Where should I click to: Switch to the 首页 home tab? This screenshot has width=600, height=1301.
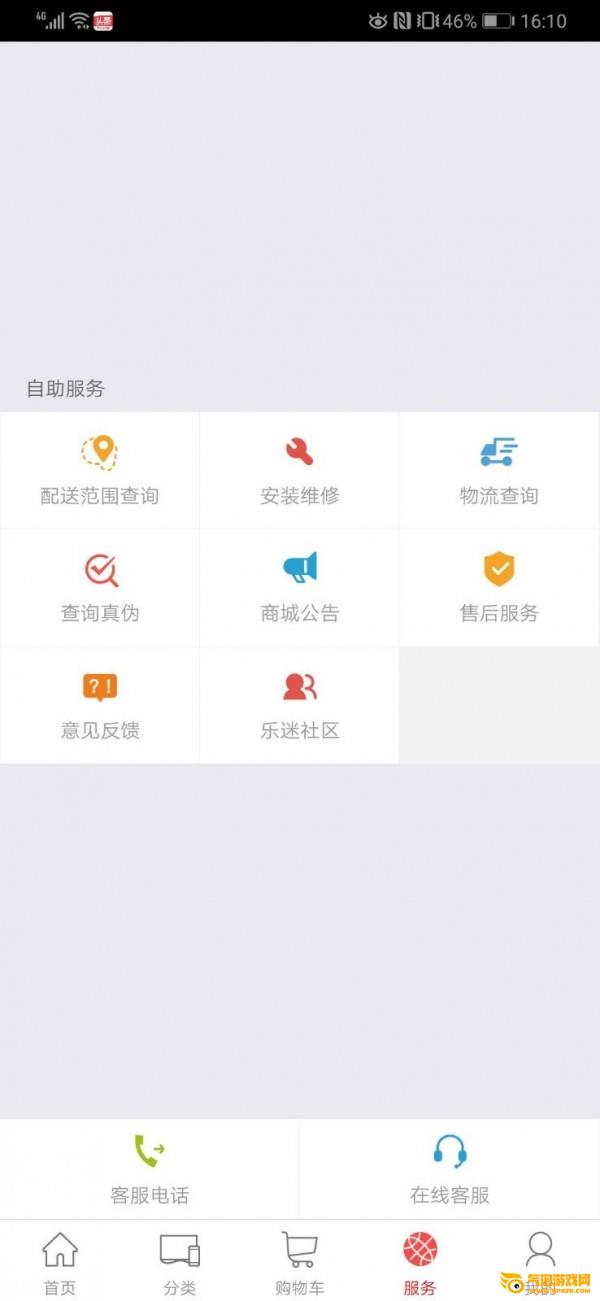(60, 1262)
